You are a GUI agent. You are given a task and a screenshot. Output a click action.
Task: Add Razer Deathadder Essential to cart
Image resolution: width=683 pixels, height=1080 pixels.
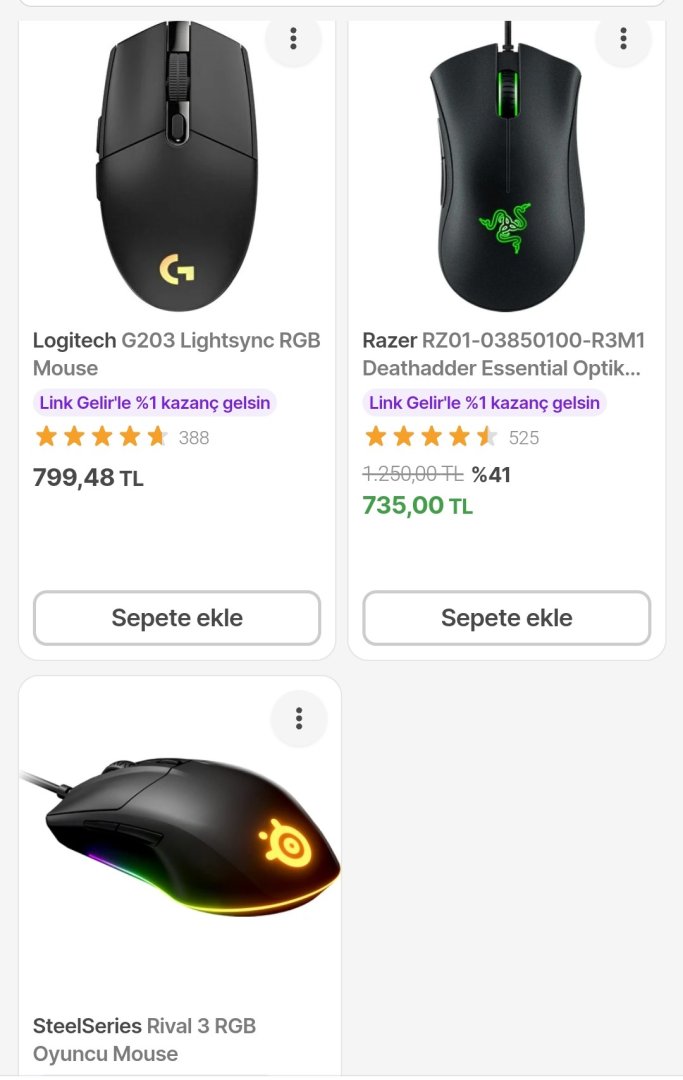click(x=506, y=618)
